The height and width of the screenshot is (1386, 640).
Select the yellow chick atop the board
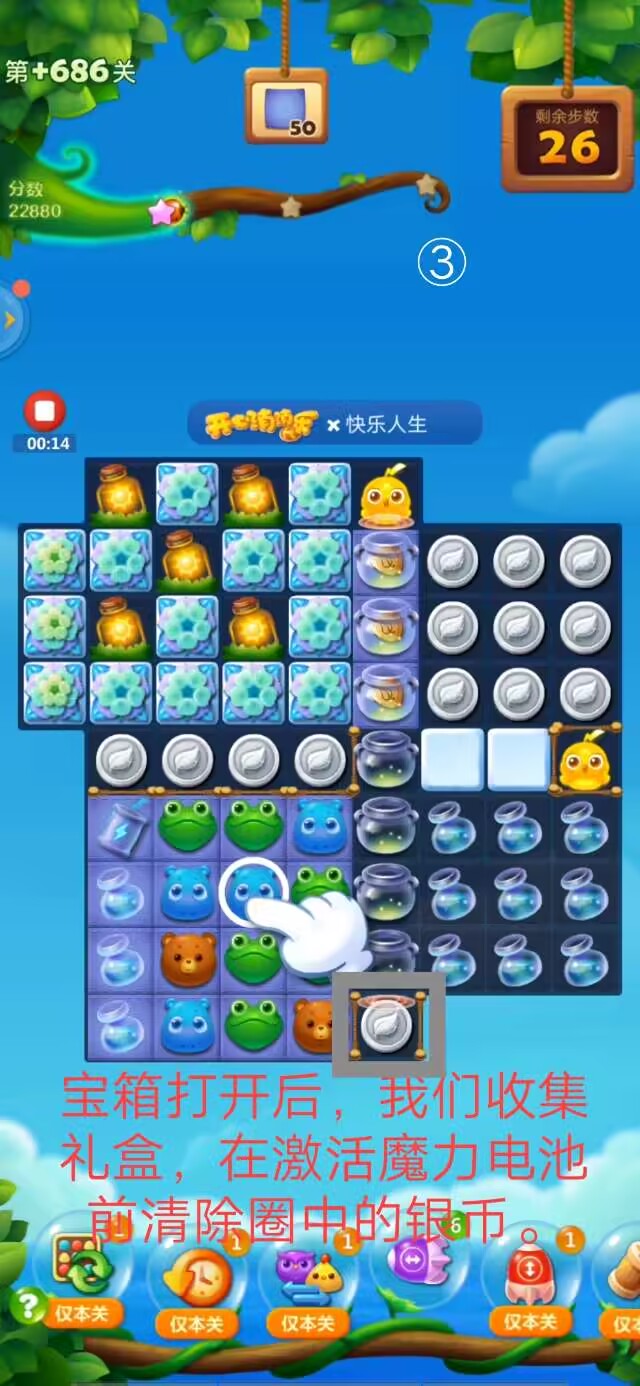pyautogui.click(x=387, y=495)
